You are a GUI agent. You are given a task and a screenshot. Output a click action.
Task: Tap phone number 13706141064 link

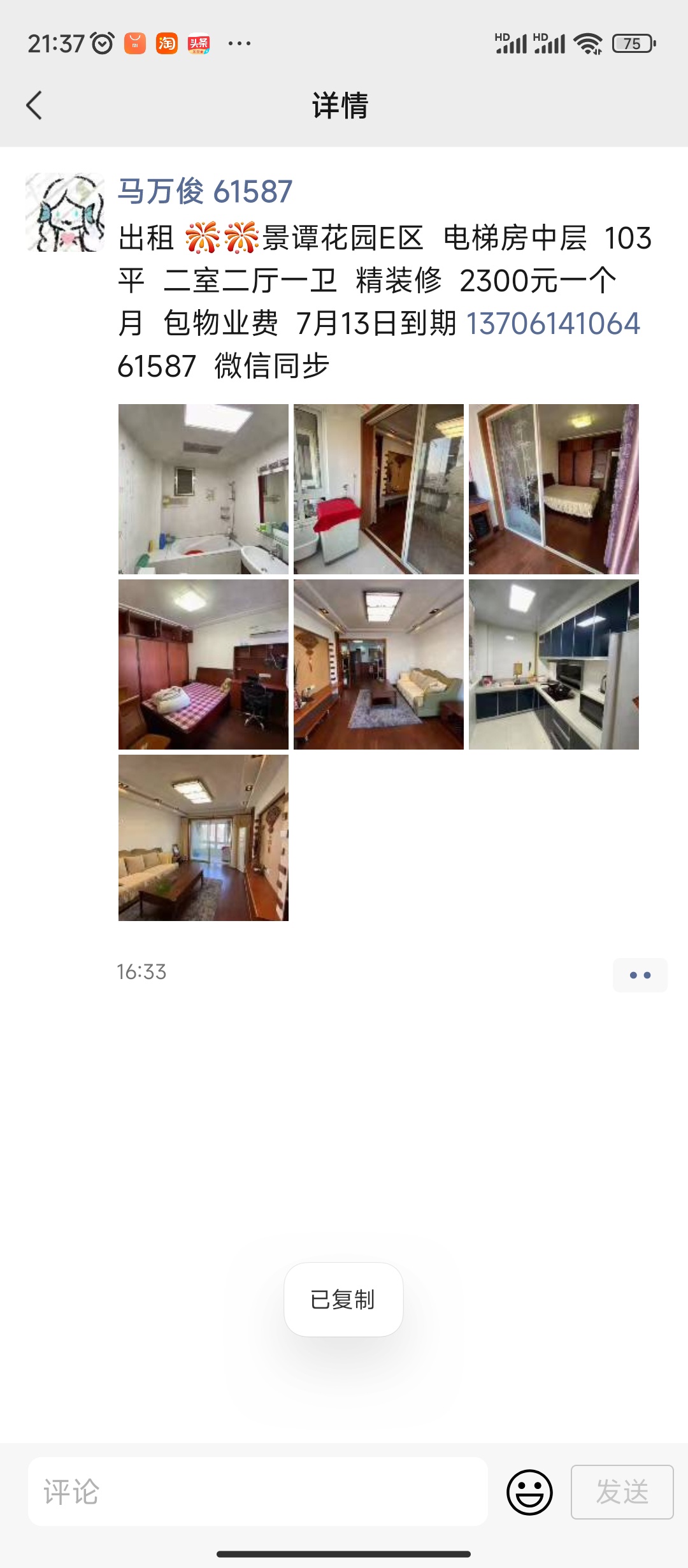pos(553,323)
